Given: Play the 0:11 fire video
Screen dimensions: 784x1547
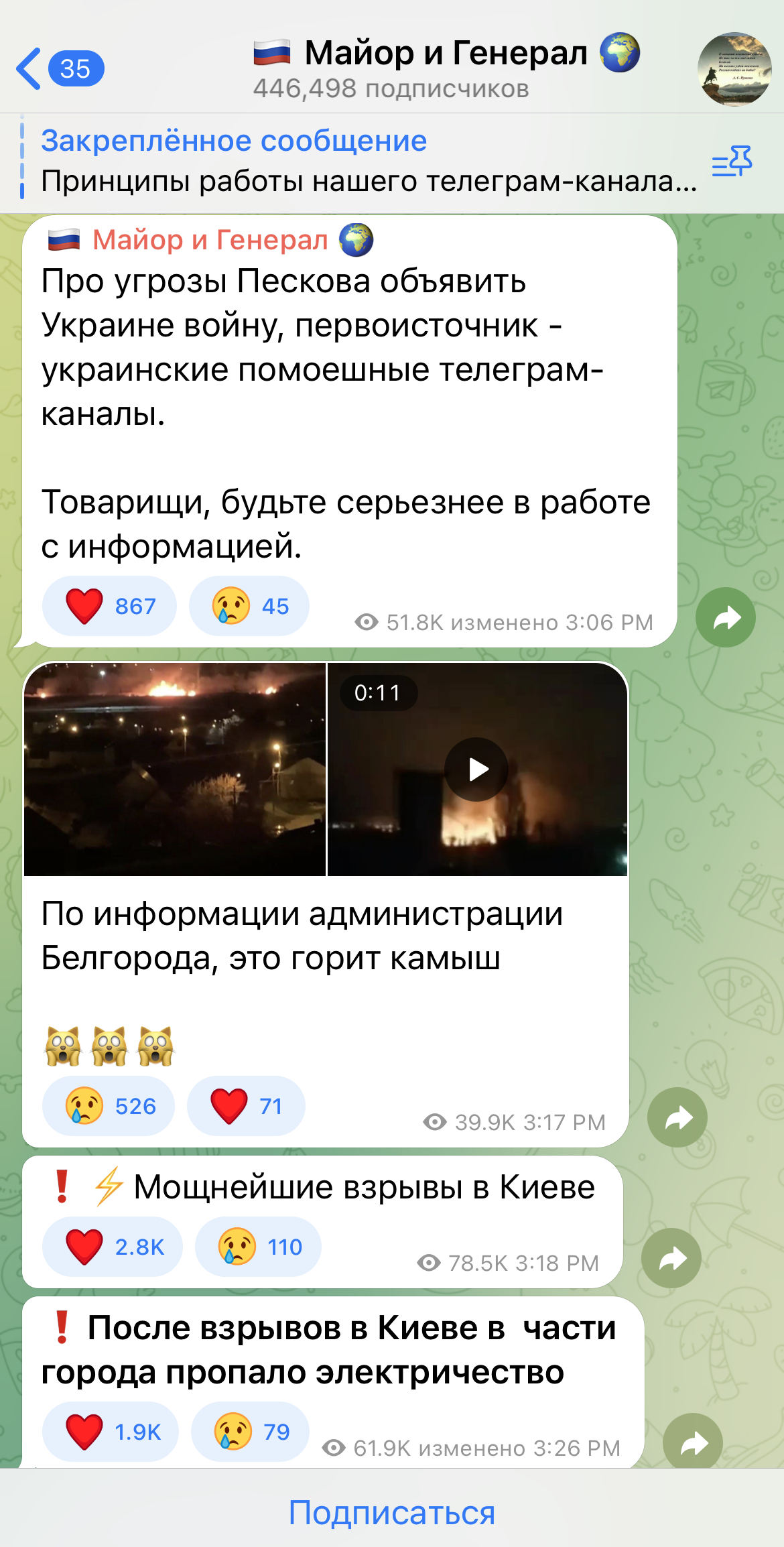Looking at the screenshot, I should click(476, 769).
